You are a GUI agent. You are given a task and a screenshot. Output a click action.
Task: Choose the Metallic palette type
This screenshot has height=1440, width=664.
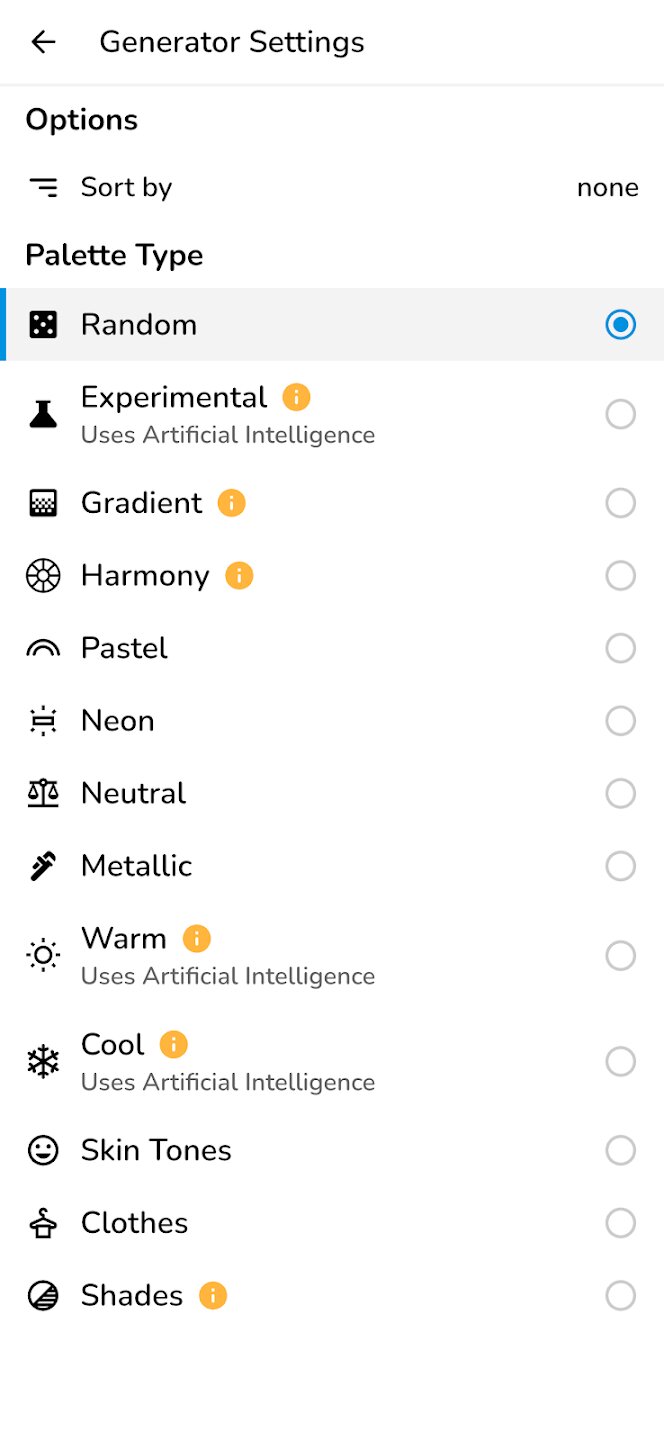(x=332, y=866)
